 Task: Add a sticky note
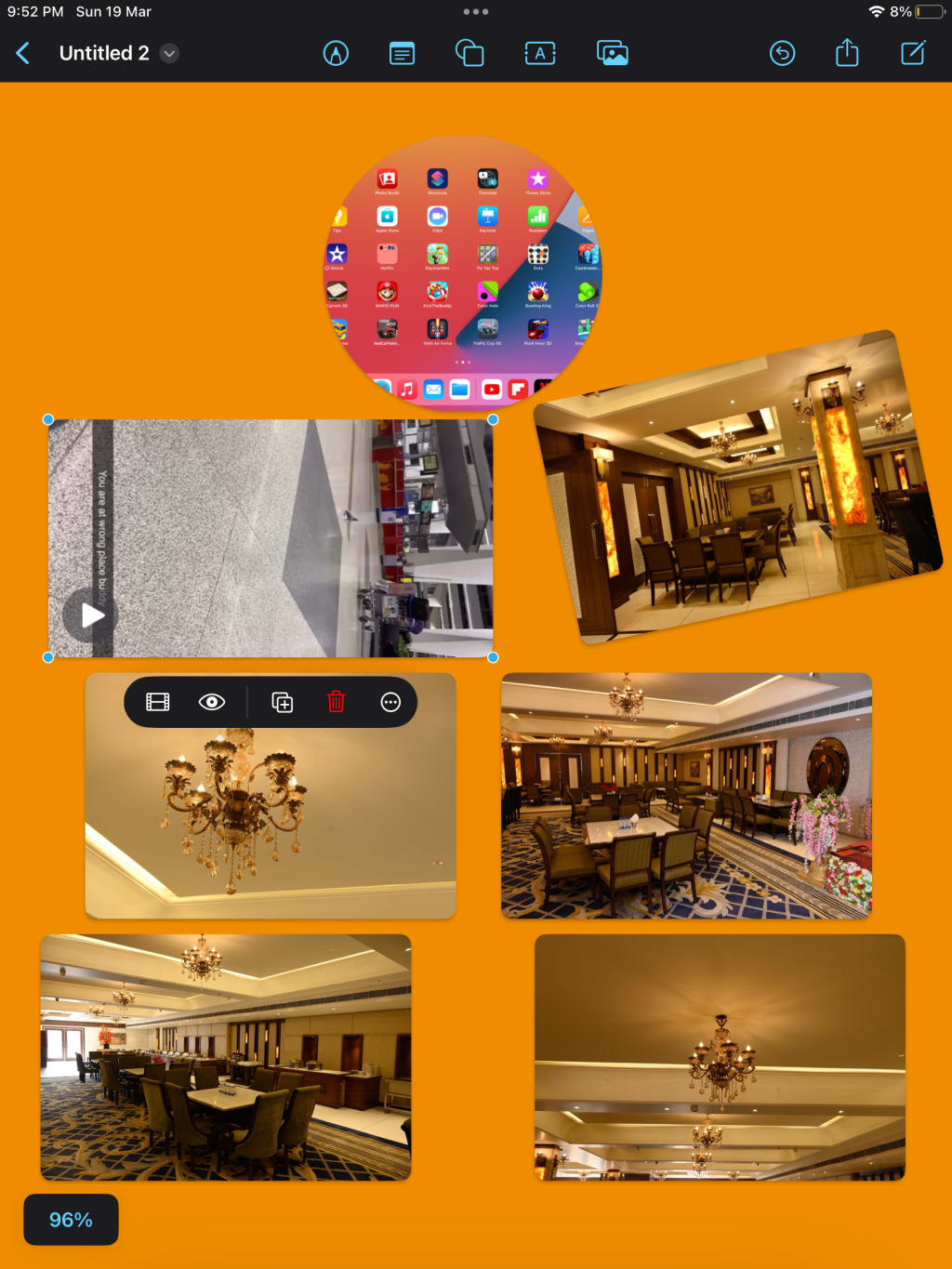(402, 53)
